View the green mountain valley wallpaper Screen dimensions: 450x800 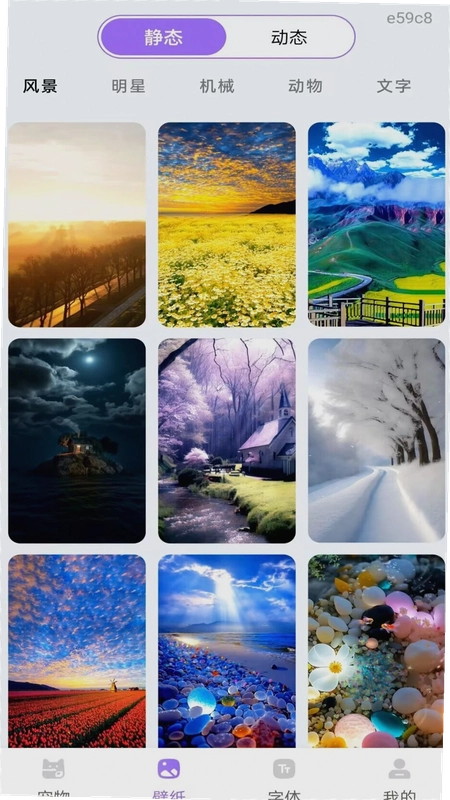pyautogui.click(x=377, y=224)
